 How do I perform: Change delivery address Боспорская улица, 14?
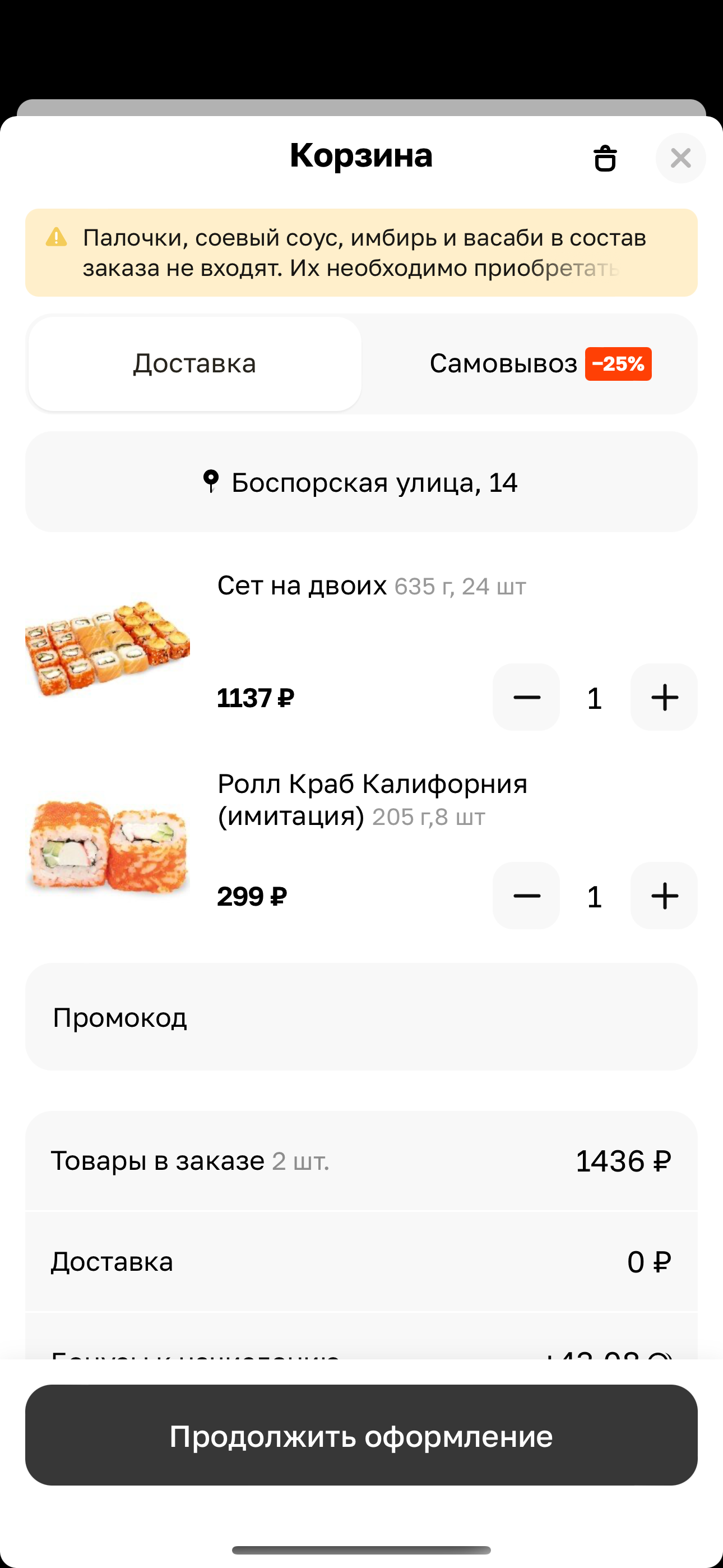pos(361,482)
